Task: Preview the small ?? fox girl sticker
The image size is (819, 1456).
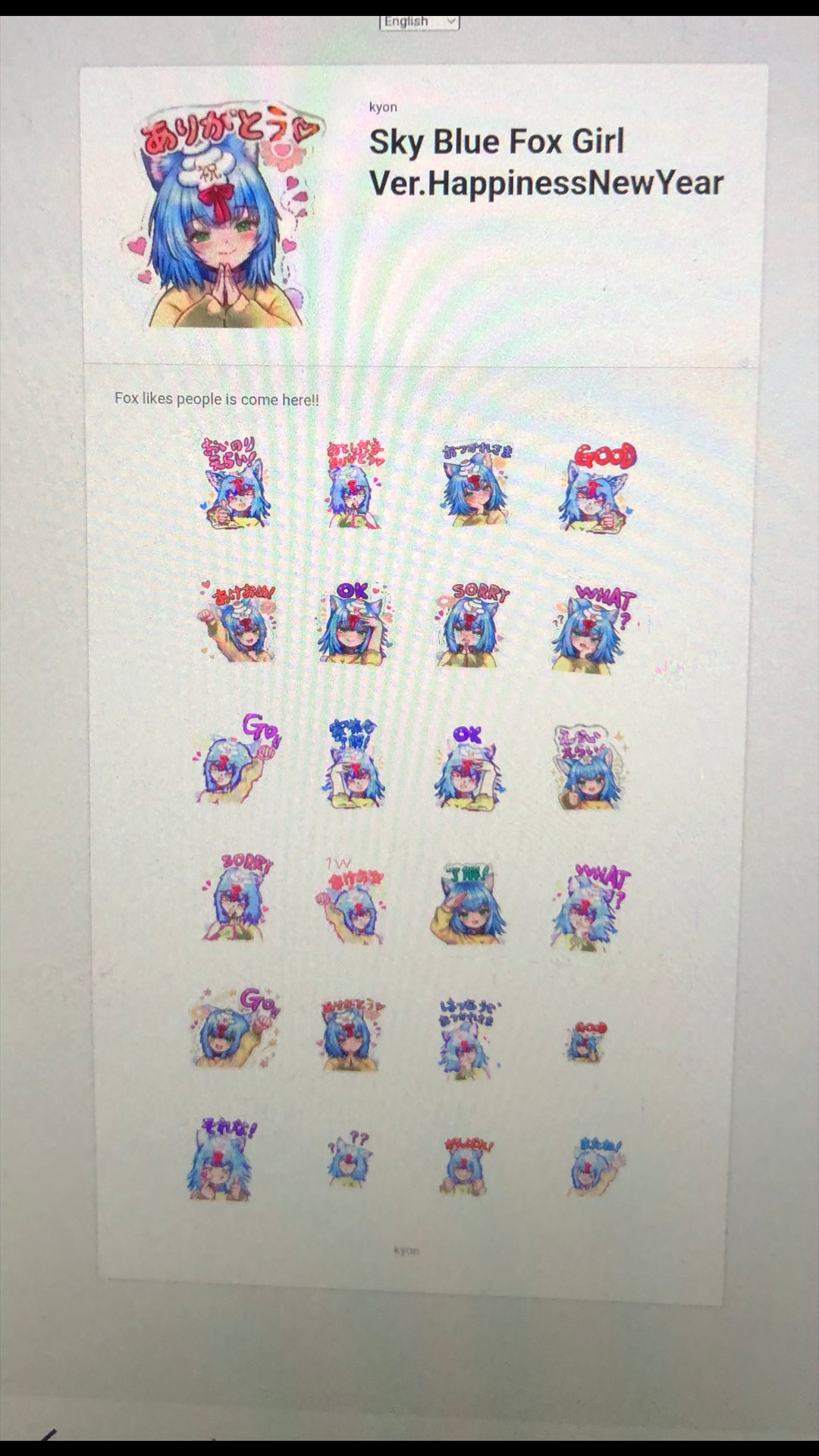Action: [x=347, y=1159]
